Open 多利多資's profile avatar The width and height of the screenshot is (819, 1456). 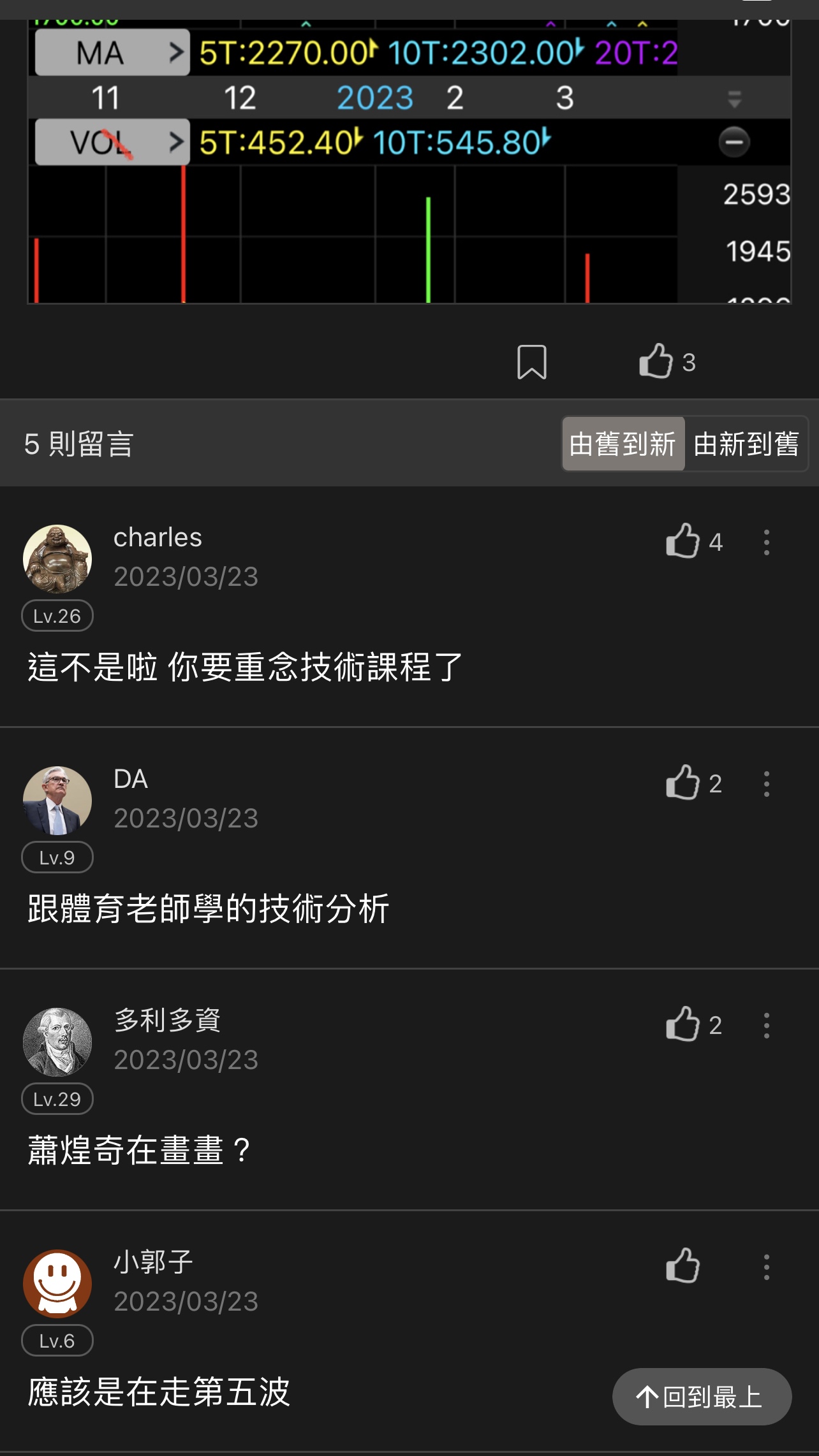[x=57, y=1042]
